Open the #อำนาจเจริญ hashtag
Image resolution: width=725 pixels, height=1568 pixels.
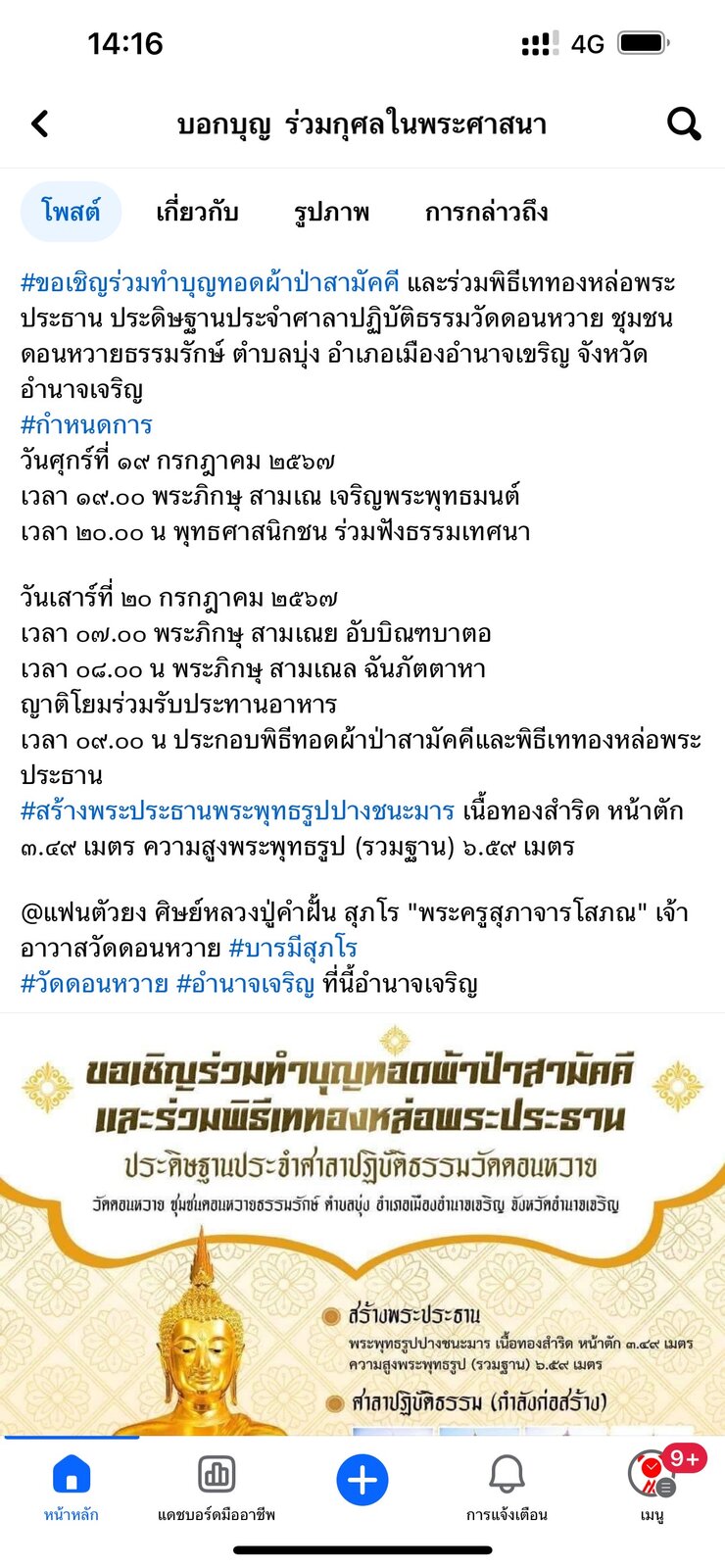pyautogui.click(x=245, y=984)
